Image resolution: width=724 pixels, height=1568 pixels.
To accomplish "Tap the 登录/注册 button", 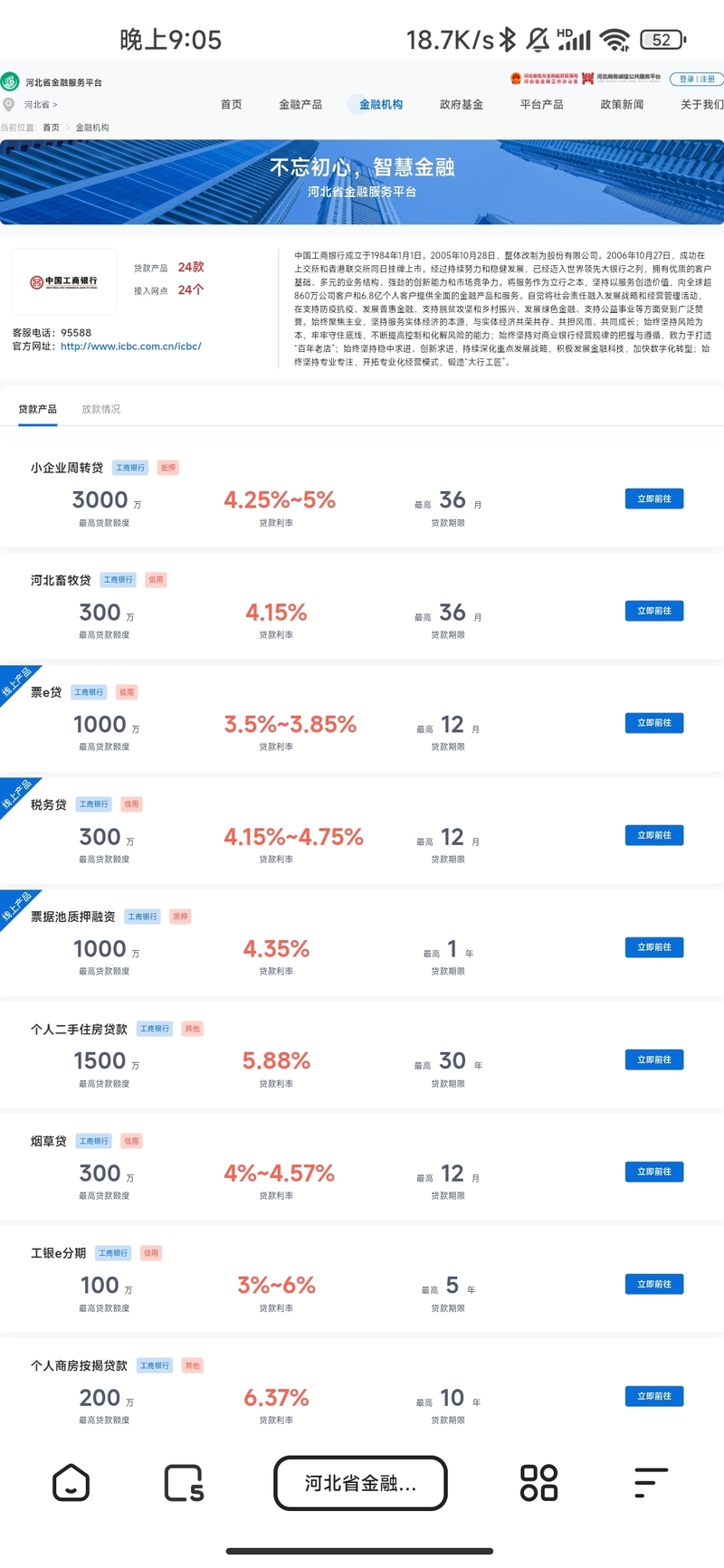I will [696, 80].
